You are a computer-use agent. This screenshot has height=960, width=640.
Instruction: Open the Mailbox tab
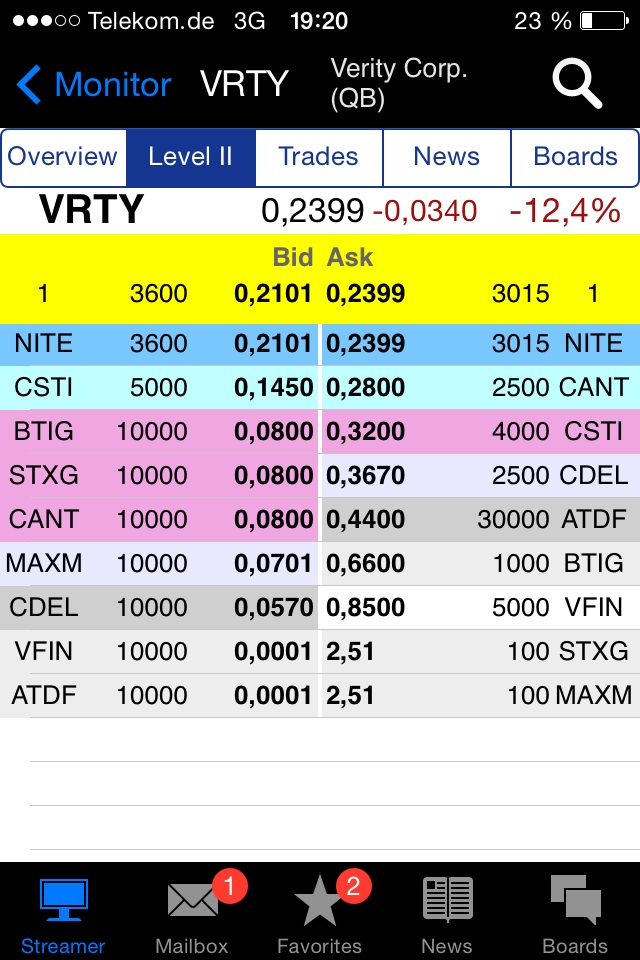pos(192,913)
